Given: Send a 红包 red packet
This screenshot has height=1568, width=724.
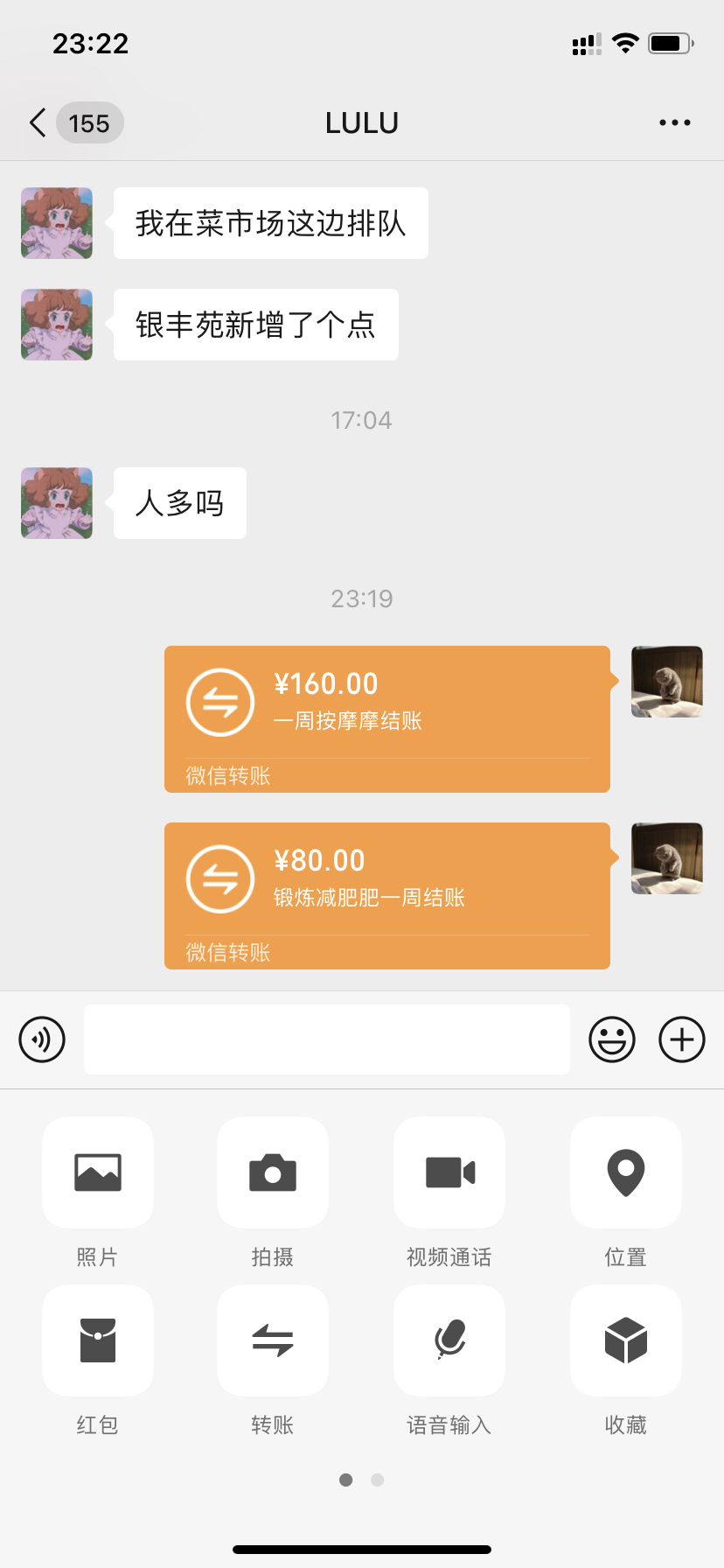Looking at the screenshot, I should click(x=98, y=1340).
